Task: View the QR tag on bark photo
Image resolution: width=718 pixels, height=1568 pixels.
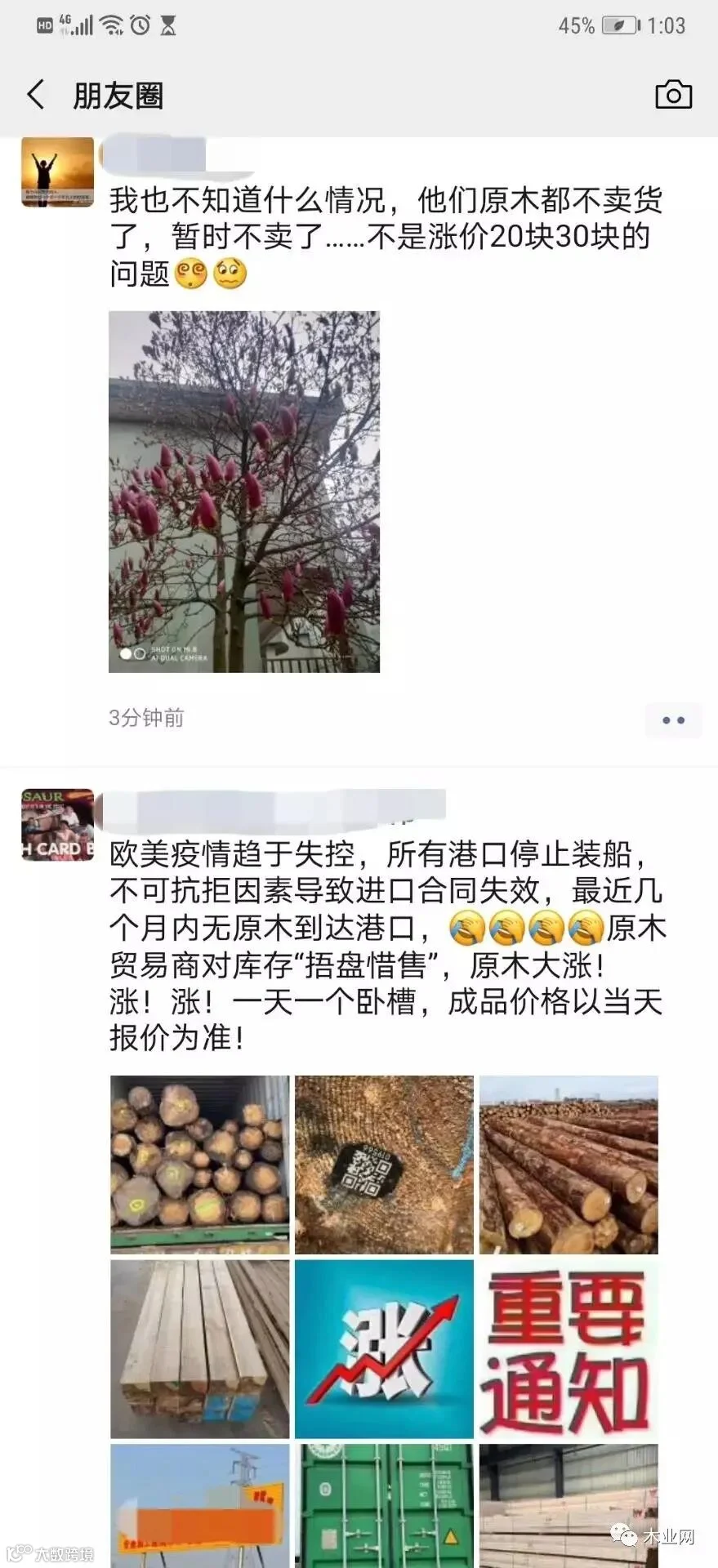Action: coord(384,1165)
